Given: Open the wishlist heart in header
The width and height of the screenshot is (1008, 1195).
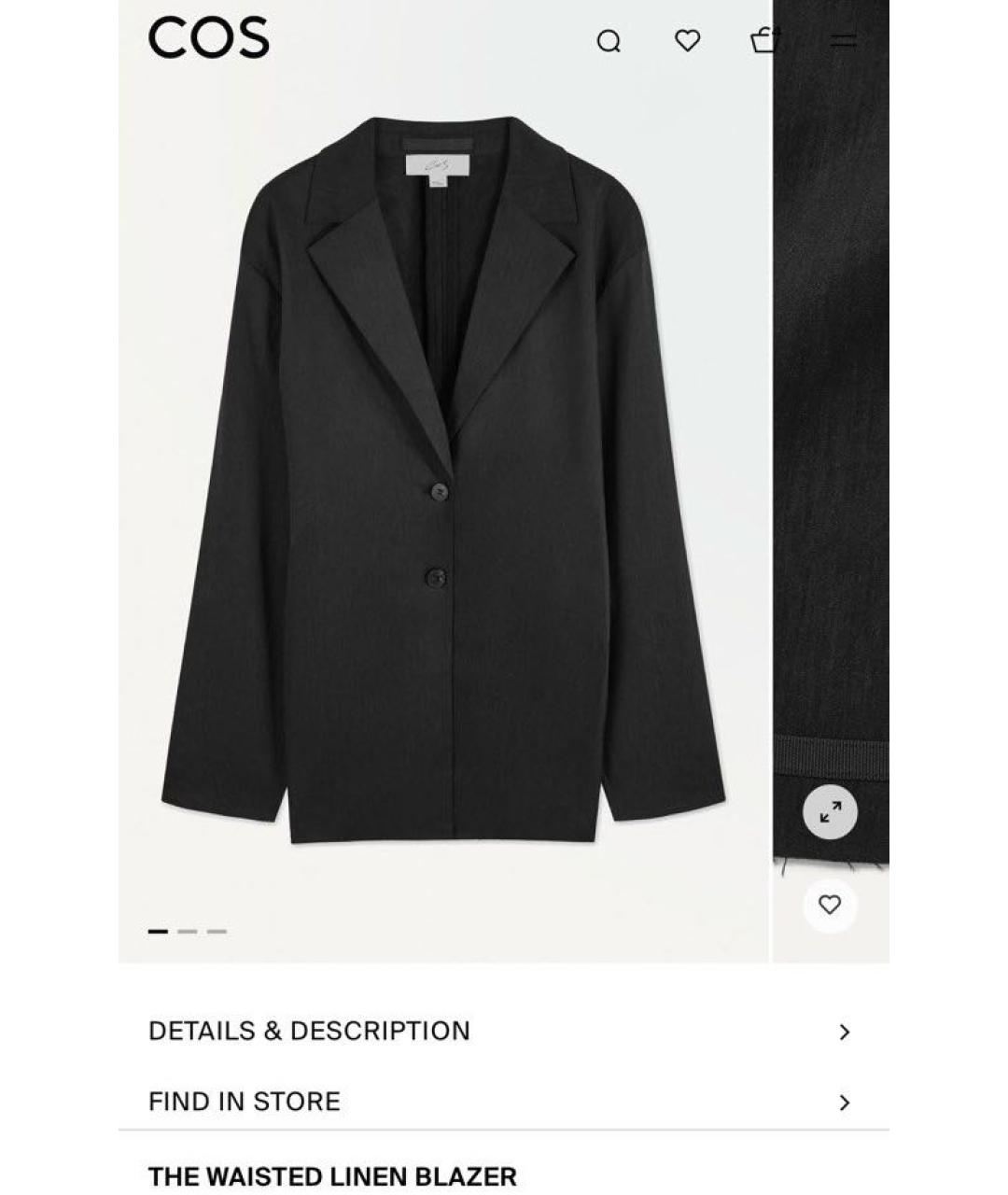Looking at the screenshot, I should pos(688,40).
